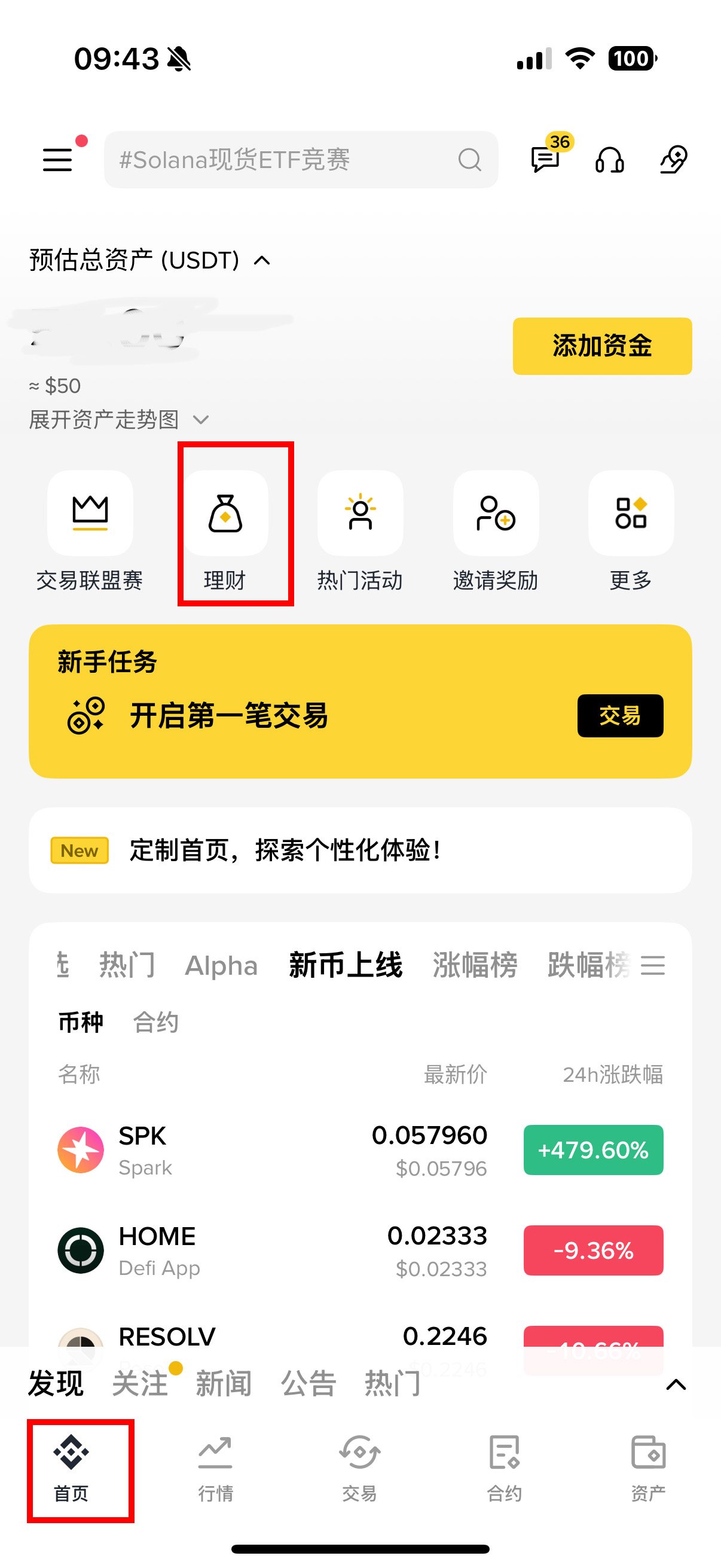The image size is (721, 1568).
Task: Open customer support headset icon
Action: coord(609,160)
